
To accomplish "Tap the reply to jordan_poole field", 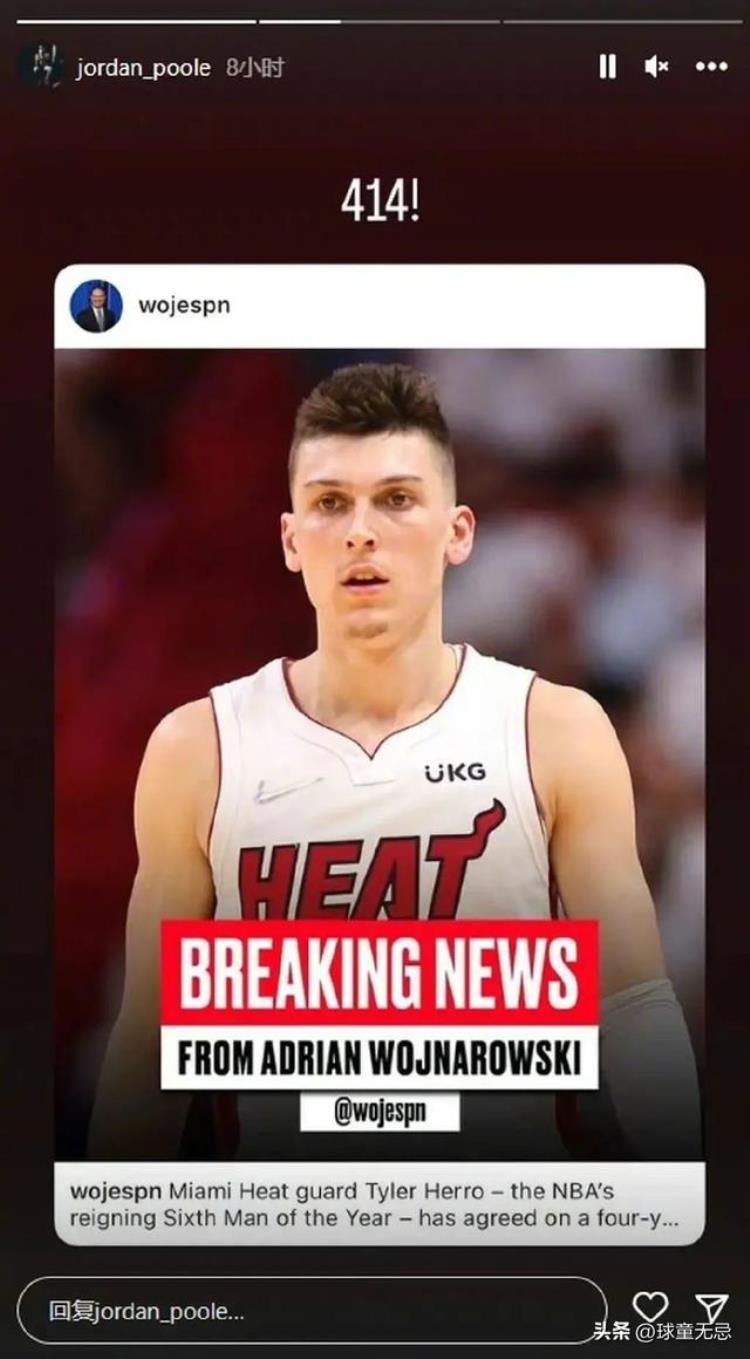I will (311, 1310).
